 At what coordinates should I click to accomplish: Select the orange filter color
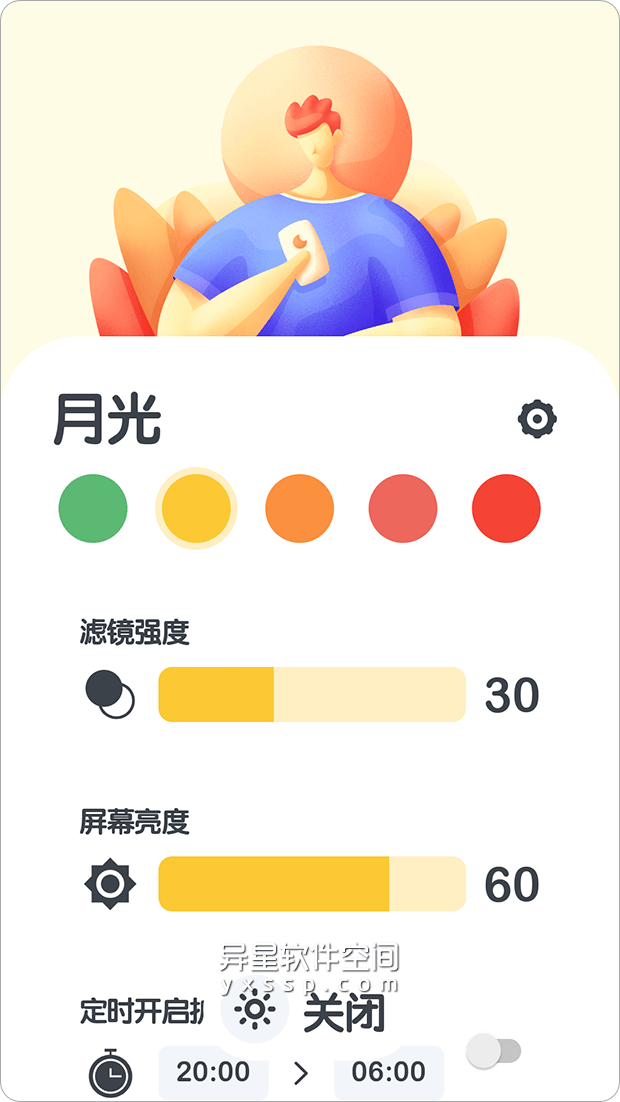299,509
